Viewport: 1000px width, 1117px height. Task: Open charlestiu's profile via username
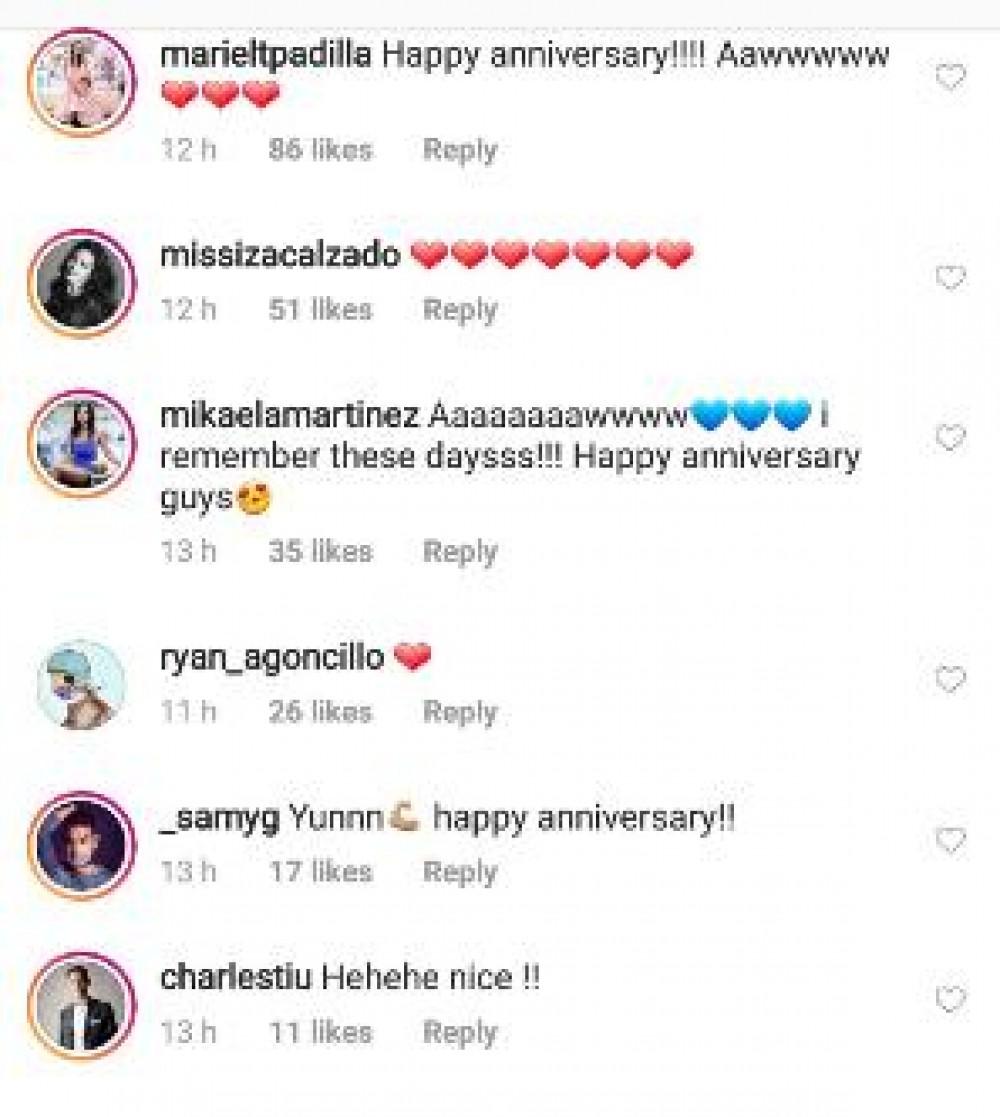tap(235, 979)
